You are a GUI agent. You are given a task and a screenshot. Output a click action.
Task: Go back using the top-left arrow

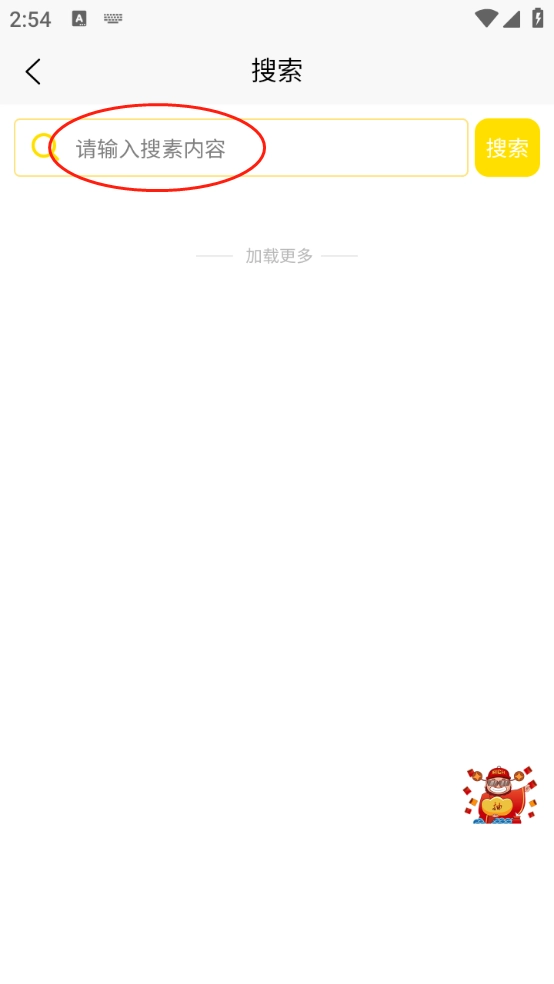point(33,71)
